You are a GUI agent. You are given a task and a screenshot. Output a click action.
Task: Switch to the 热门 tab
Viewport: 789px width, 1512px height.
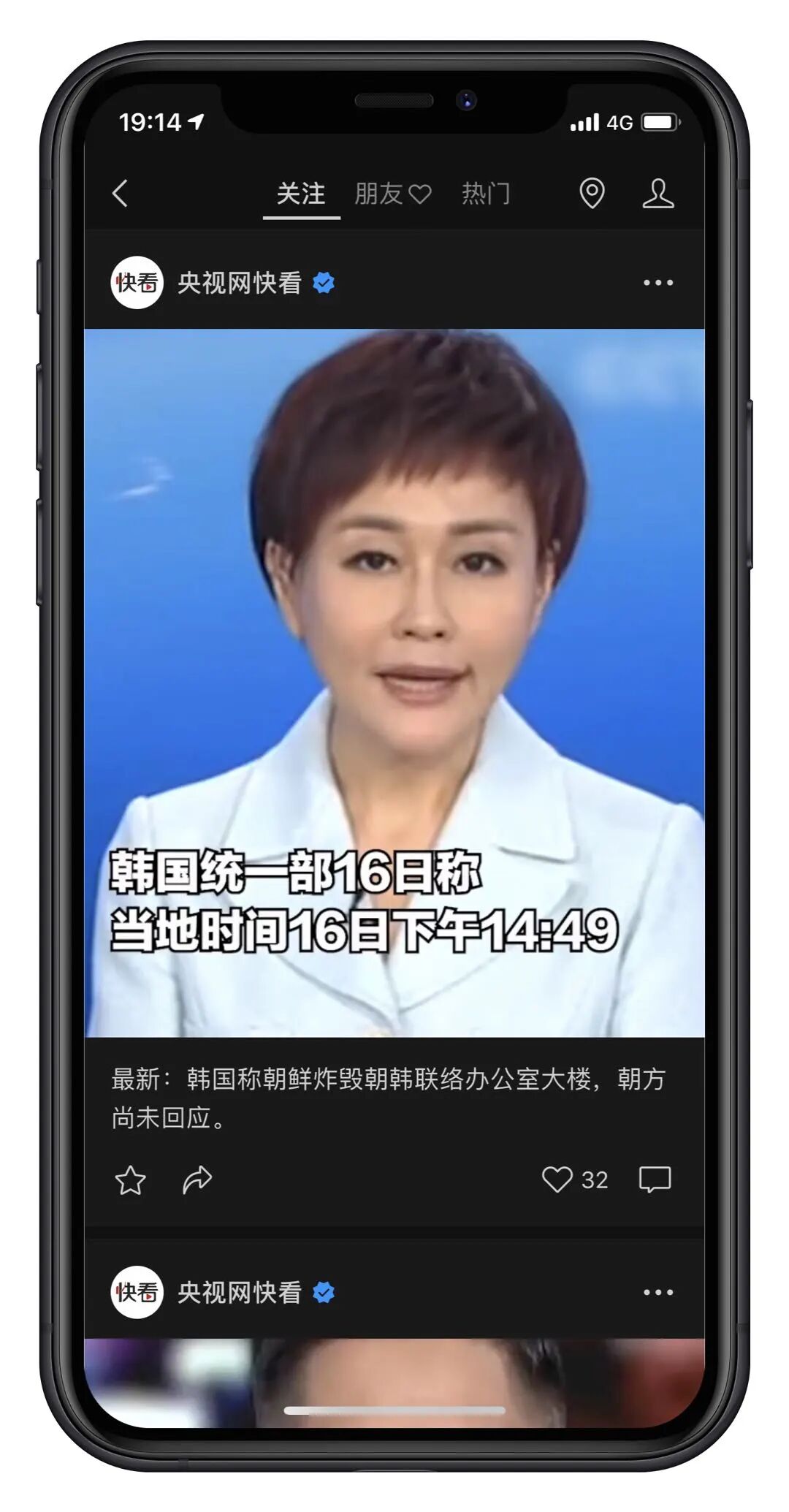click(486, 194)
